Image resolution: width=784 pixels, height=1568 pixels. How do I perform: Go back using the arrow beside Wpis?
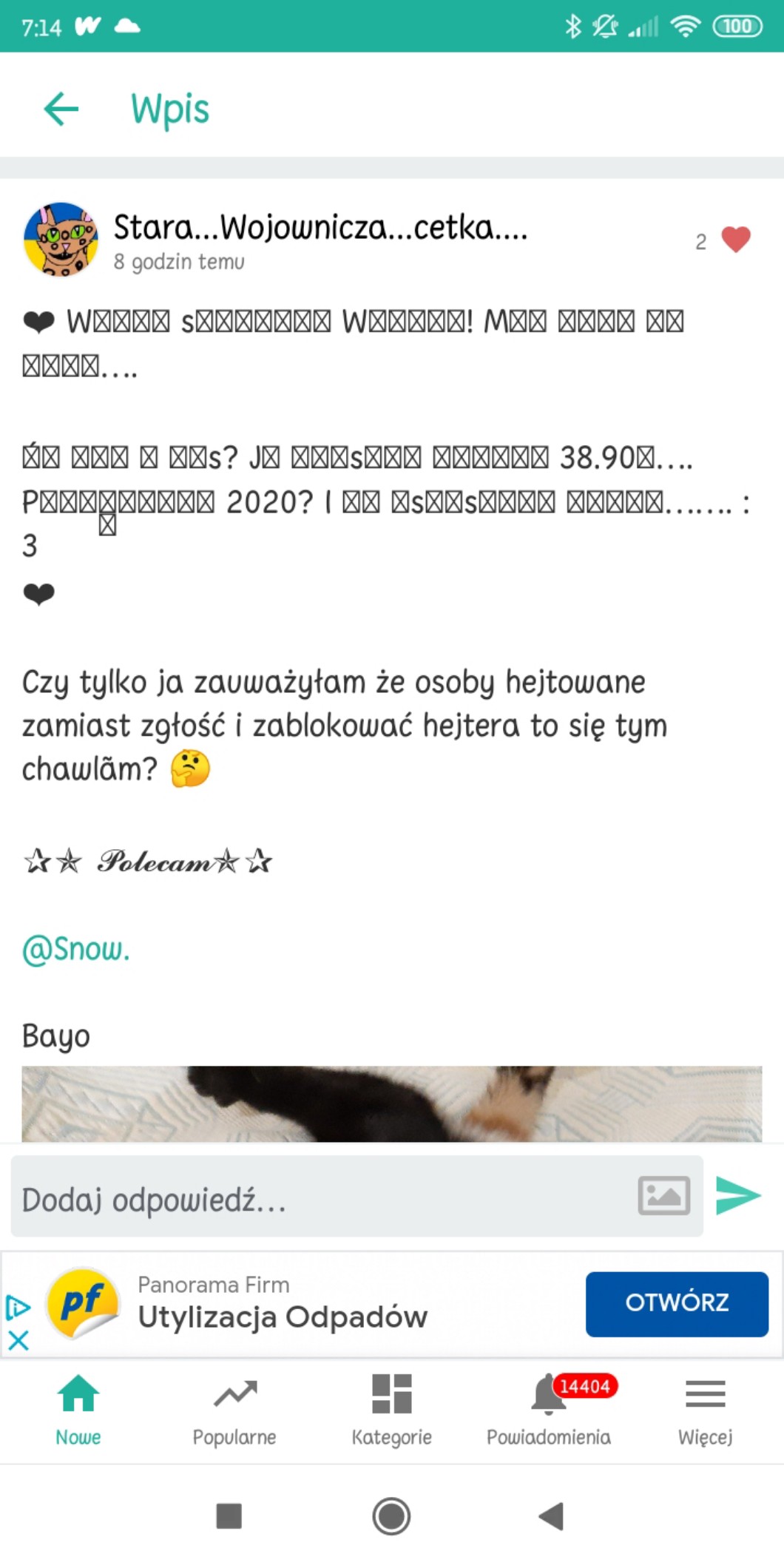tap(61, 109)
